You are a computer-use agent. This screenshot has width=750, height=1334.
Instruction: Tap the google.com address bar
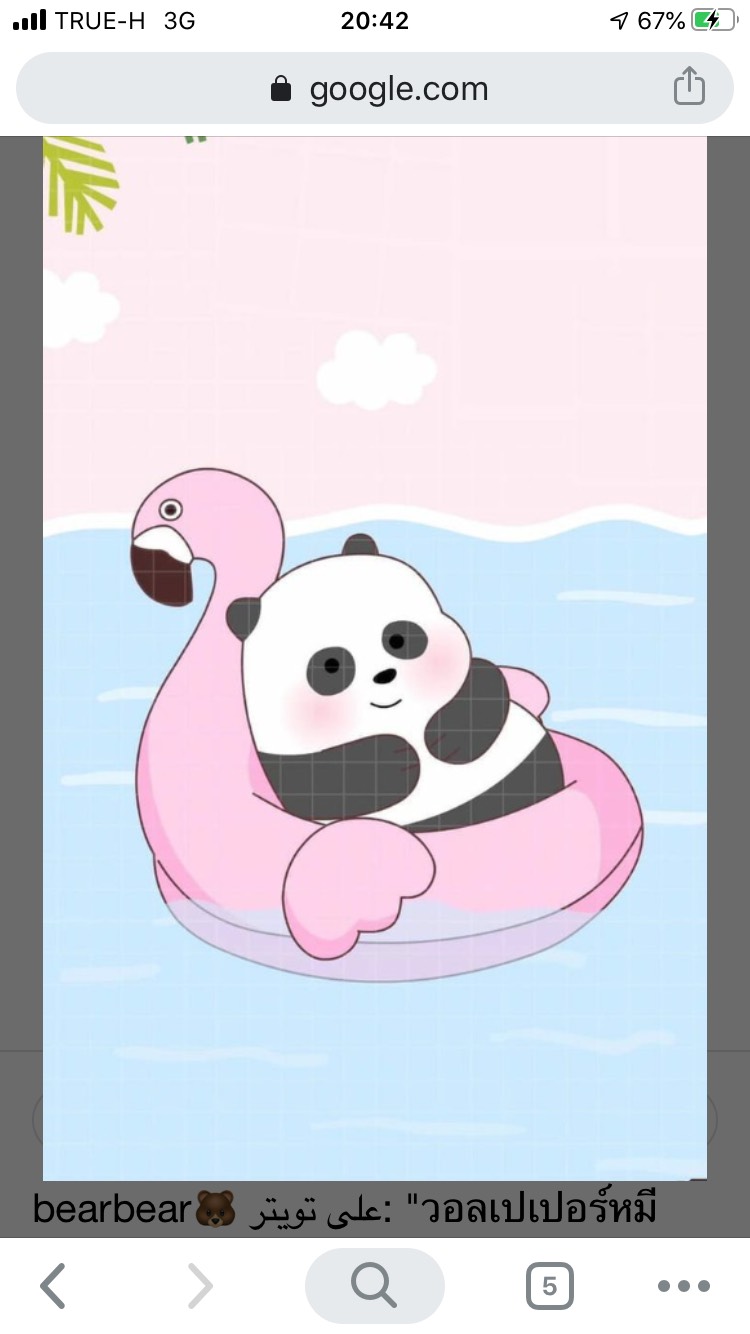point(375,88)
